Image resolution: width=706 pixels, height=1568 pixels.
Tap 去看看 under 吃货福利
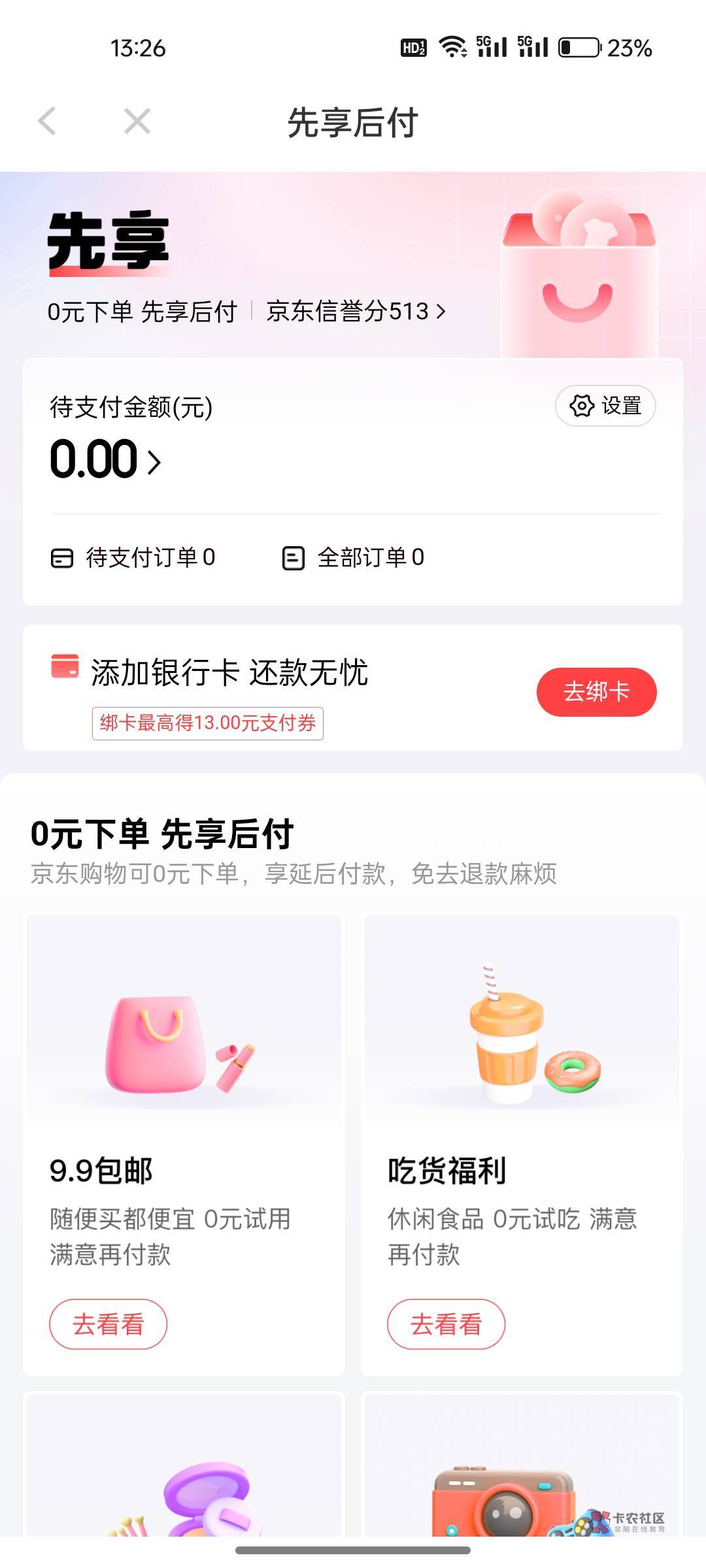tap(446, 1324)
